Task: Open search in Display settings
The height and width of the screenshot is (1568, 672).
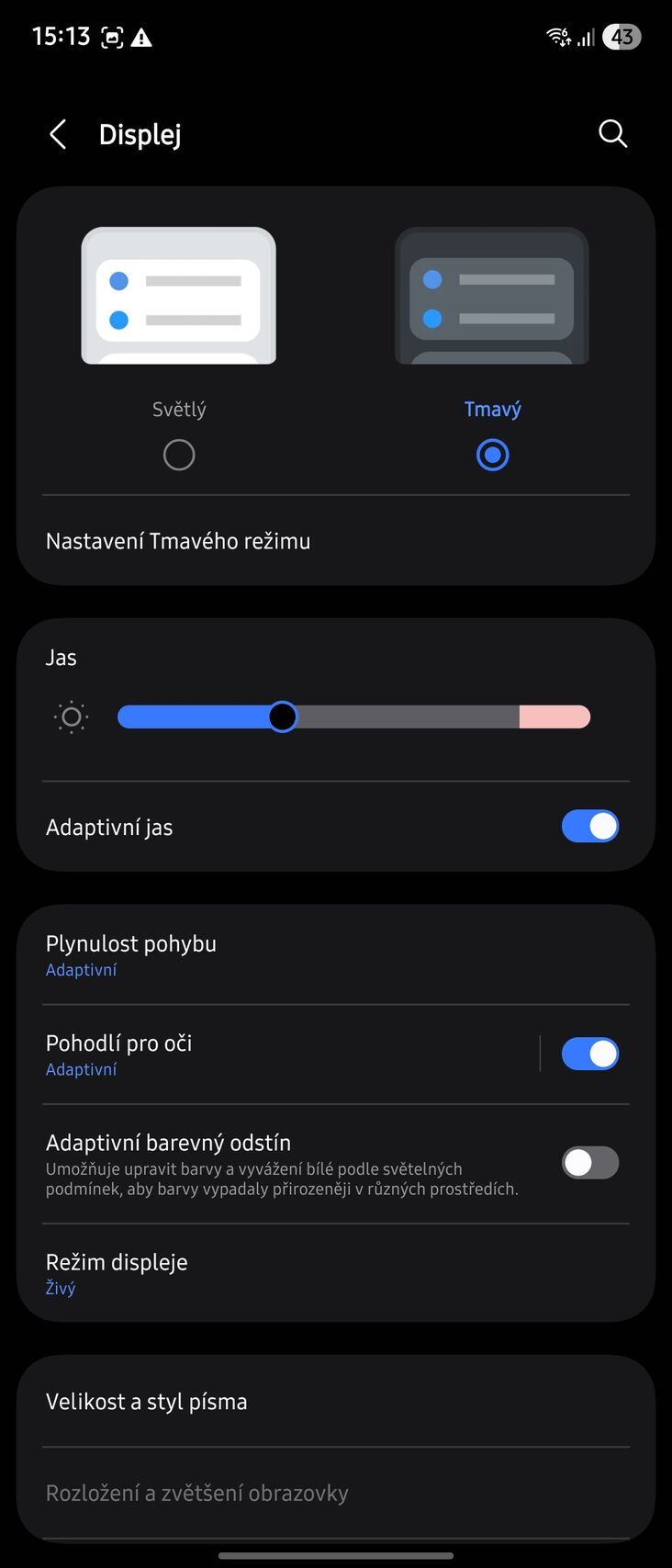Action: (x=612, y=133)
